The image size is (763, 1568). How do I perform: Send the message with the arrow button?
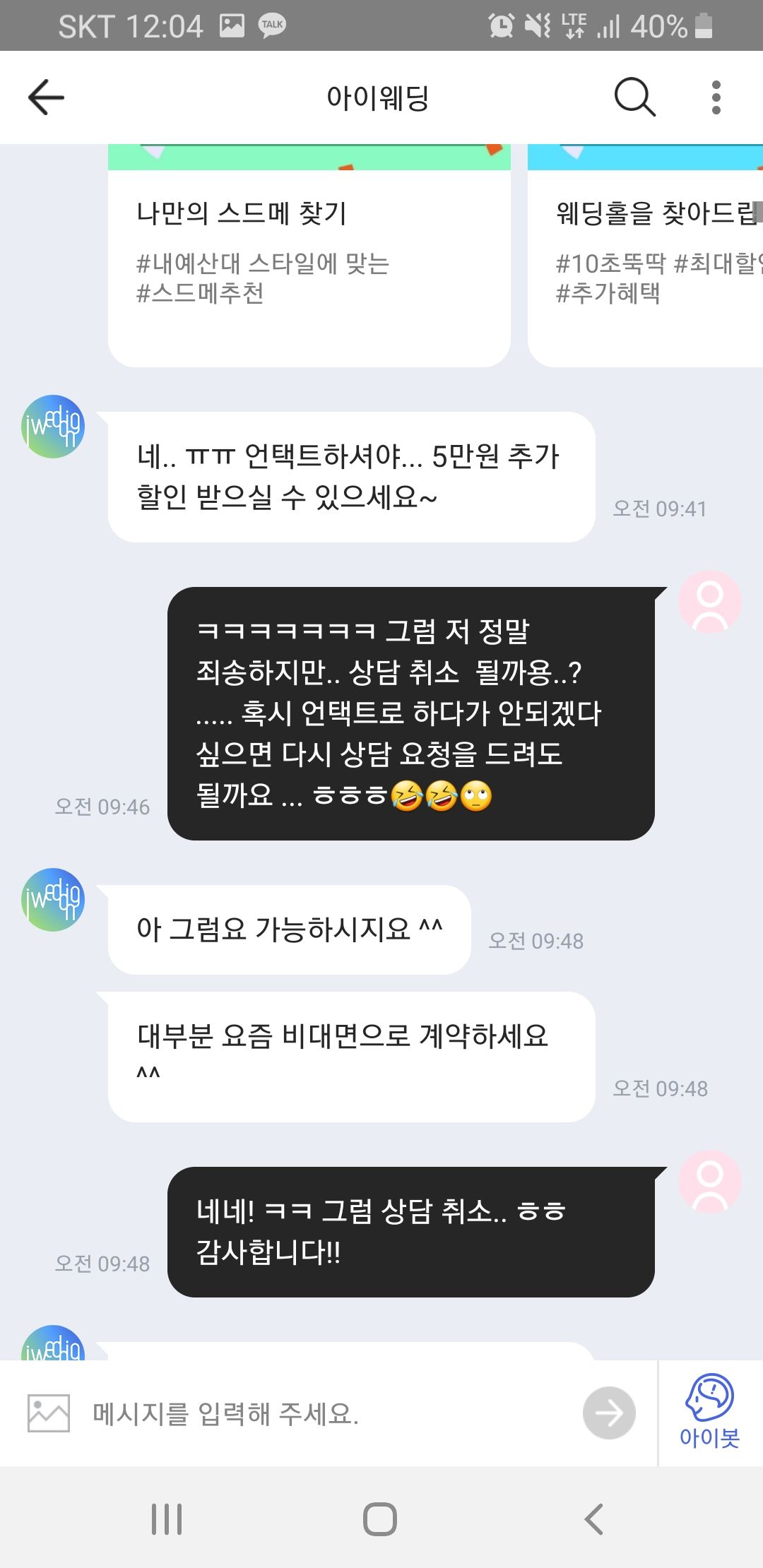[x=609, y=1413]
